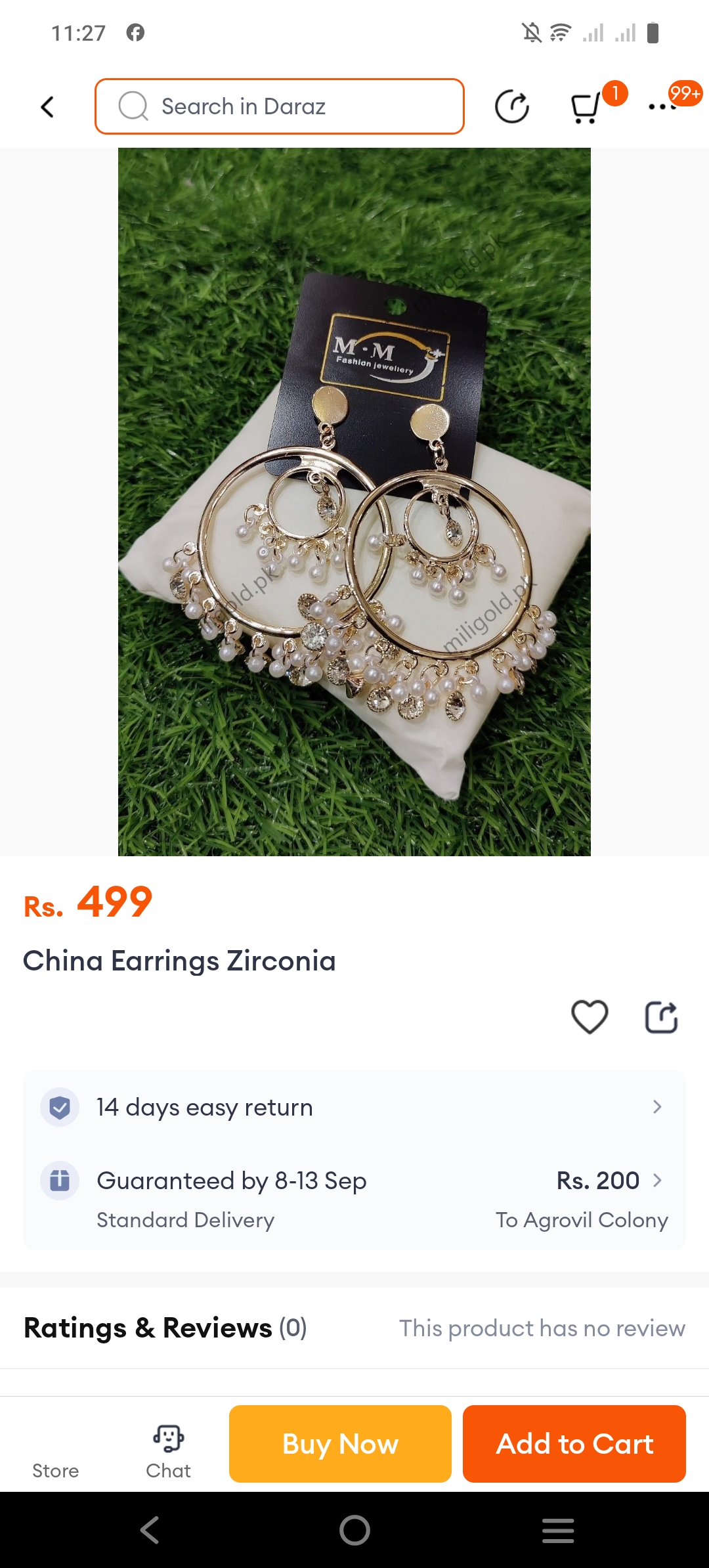Tap Buy Now

click(340, 1444)
